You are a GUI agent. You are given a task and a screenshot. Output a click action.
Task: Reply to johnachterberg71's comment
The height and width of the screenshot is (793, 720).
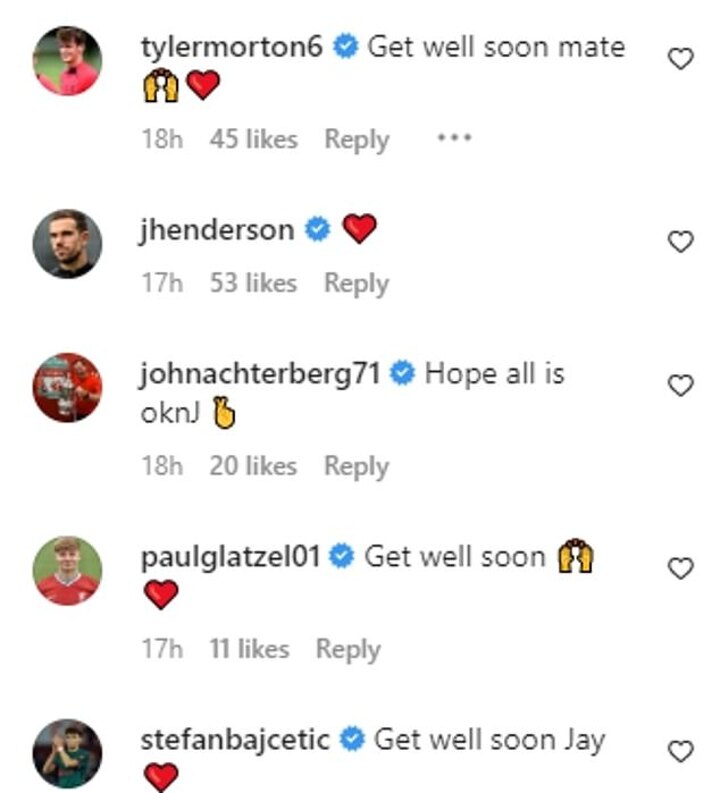click(356, 466)
